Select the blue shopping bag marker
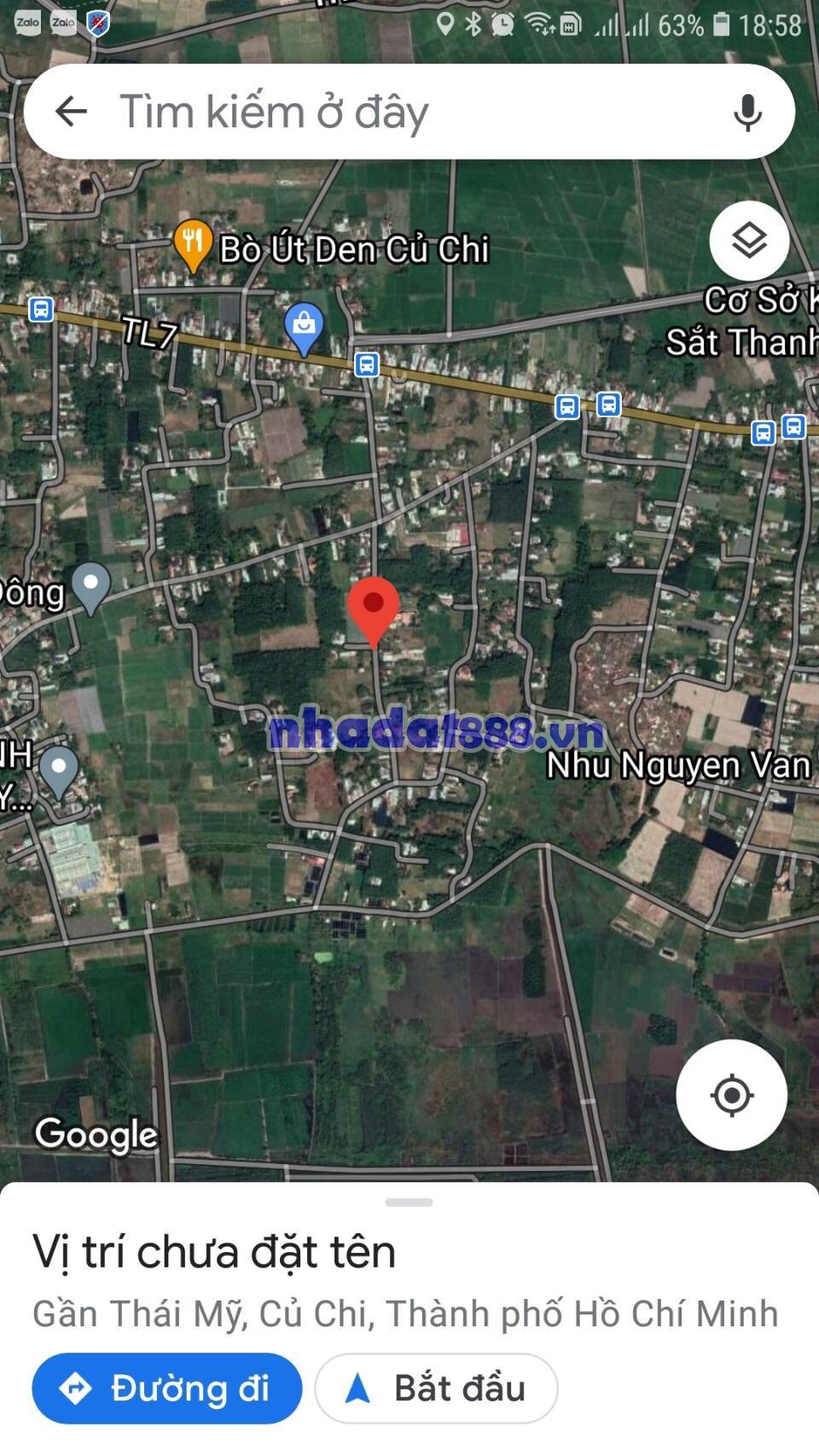This screenshot has width=819, height=1456. pos(304,326)
